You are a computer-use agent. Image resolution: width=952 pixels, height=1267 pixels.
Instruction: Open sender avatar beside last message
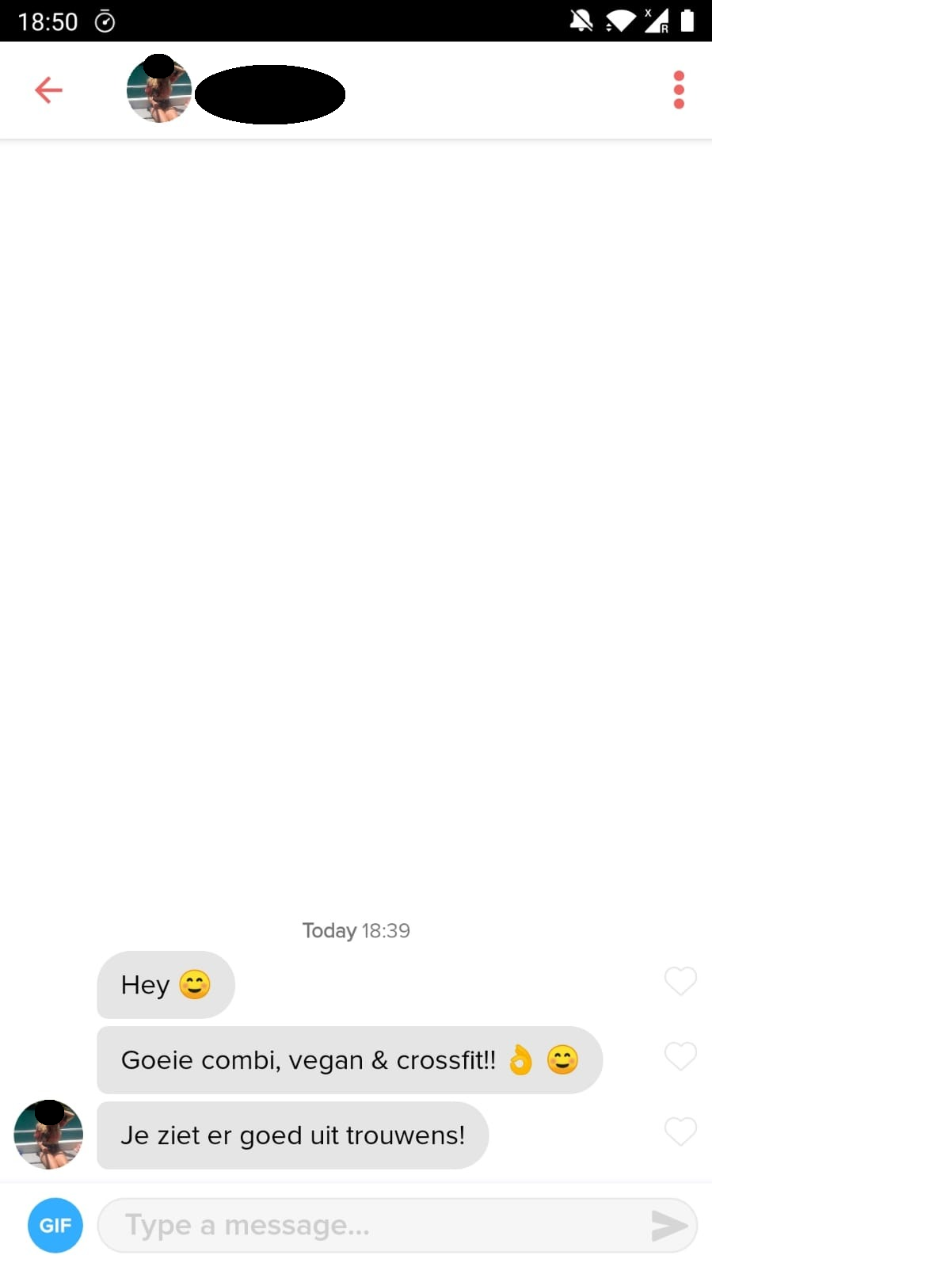[x=48, y=1135]
